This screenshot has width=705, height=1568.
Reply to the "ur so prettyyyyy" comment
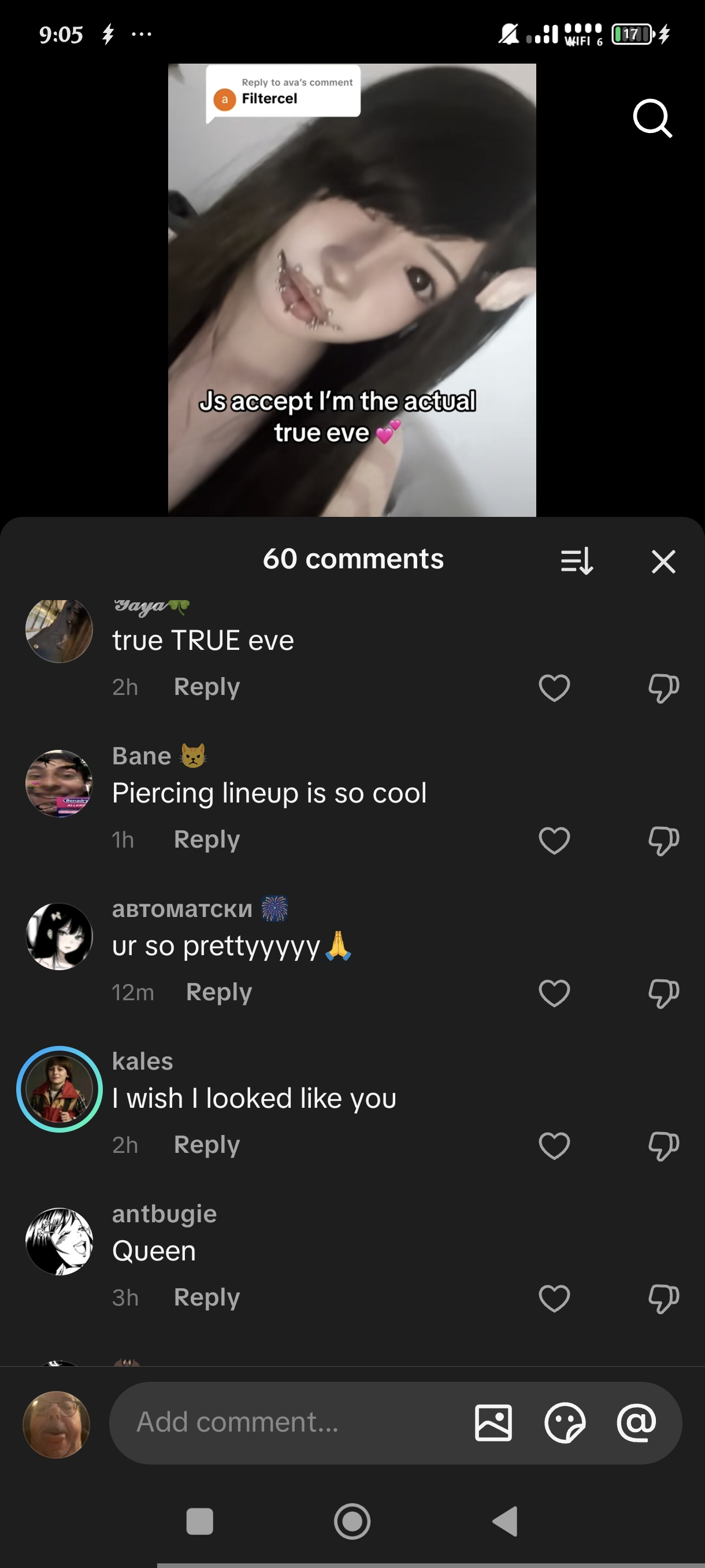(x=219, y=992)
